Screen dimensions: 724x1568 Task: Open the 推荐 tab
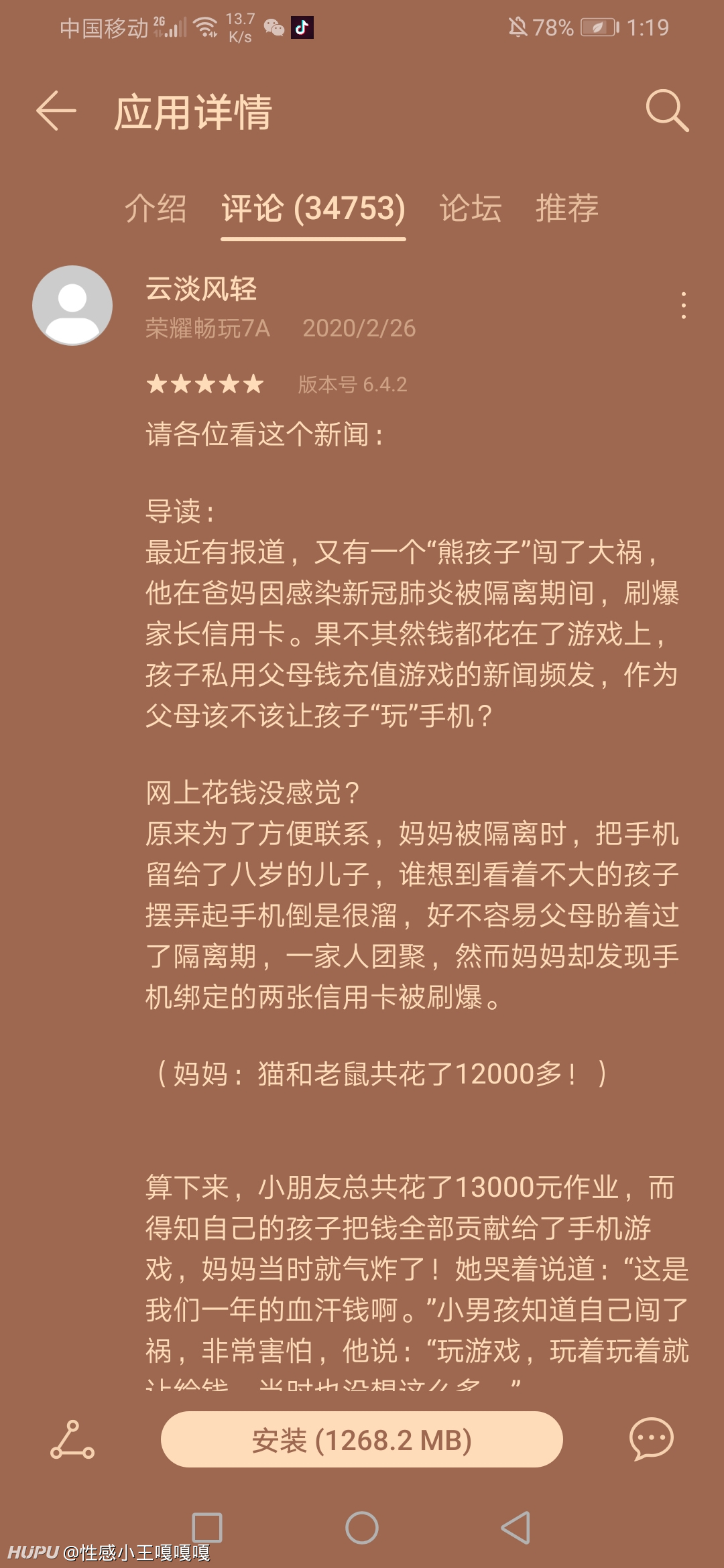(566, 208)
